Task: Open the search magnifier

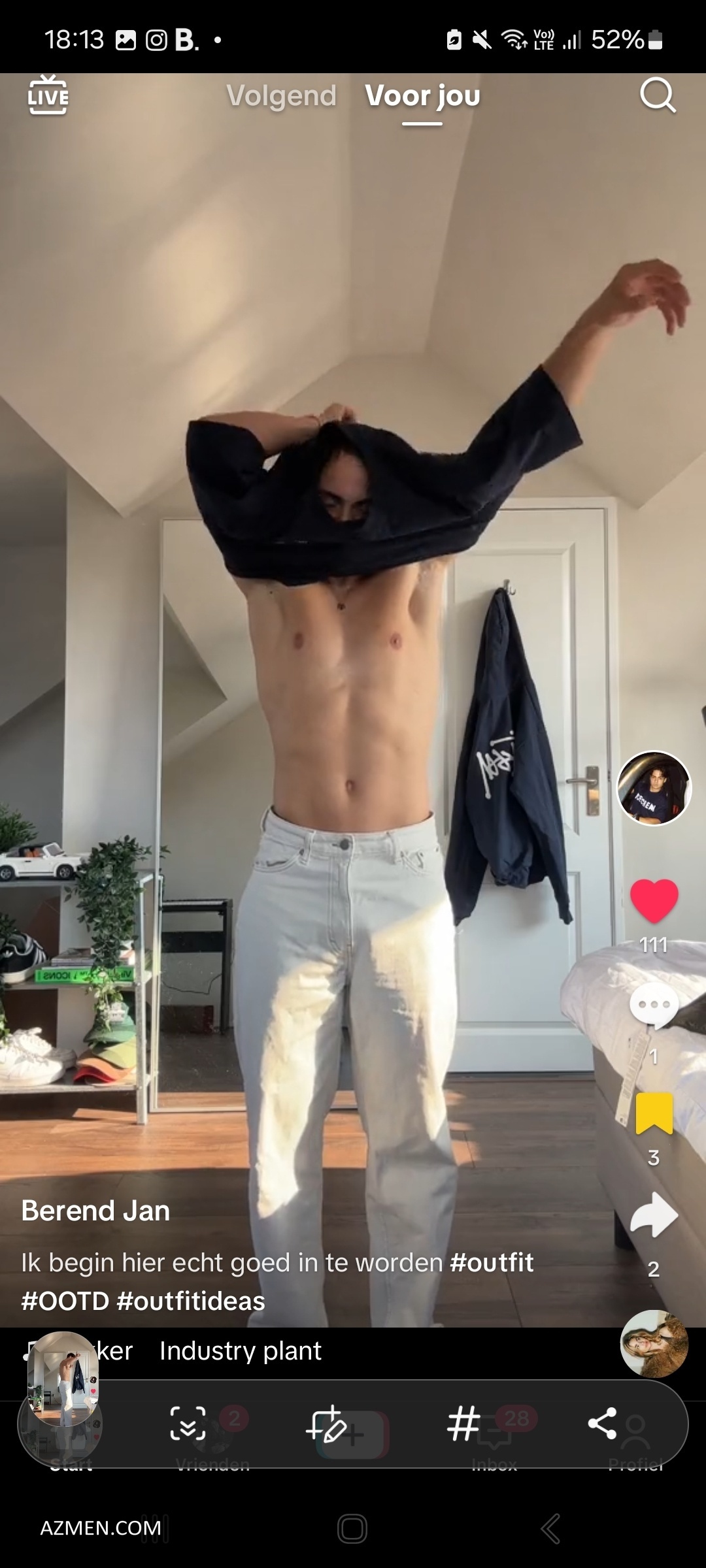Action: 657,96
